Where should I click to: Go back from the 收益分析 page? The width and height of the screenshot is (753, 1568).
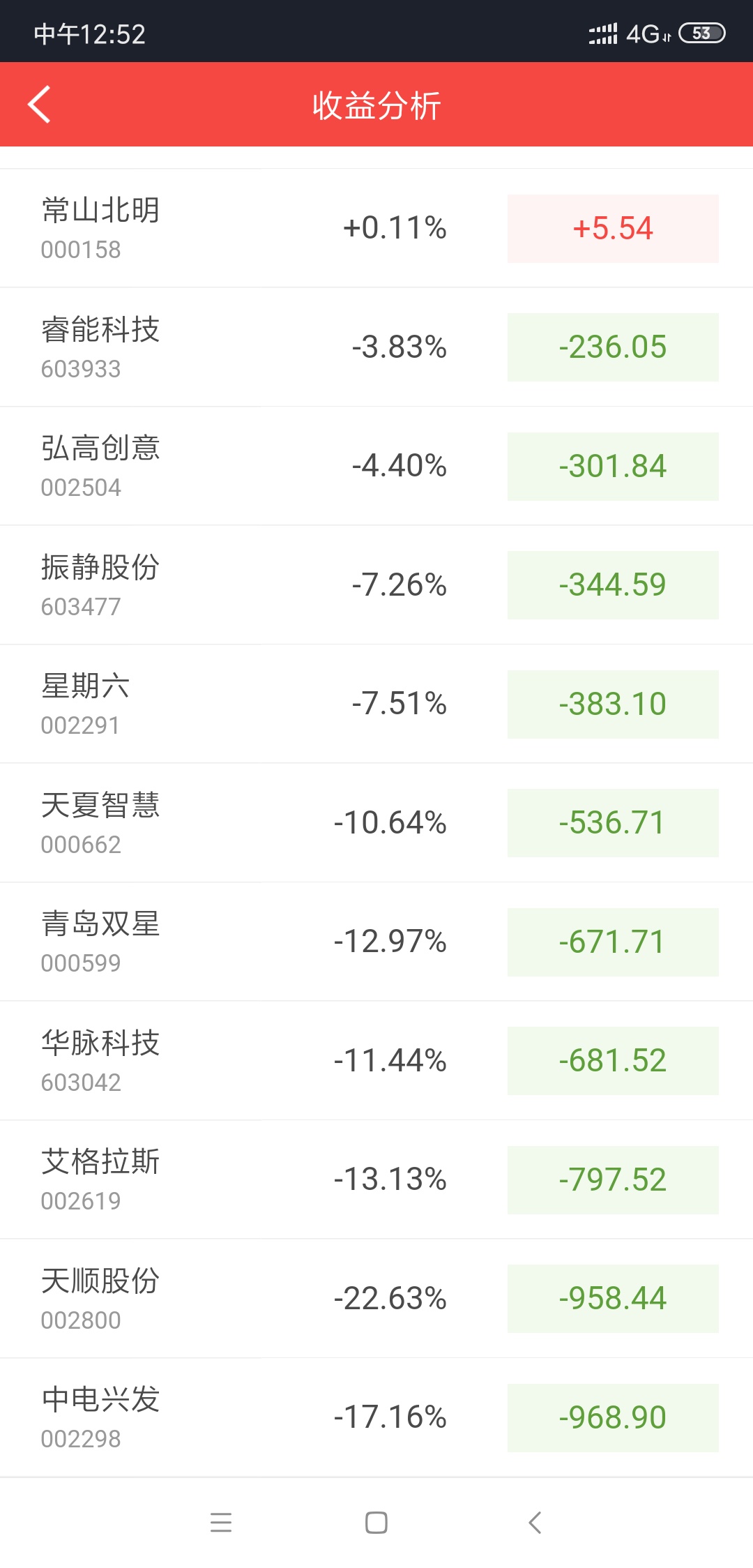[x=39, y=105]
